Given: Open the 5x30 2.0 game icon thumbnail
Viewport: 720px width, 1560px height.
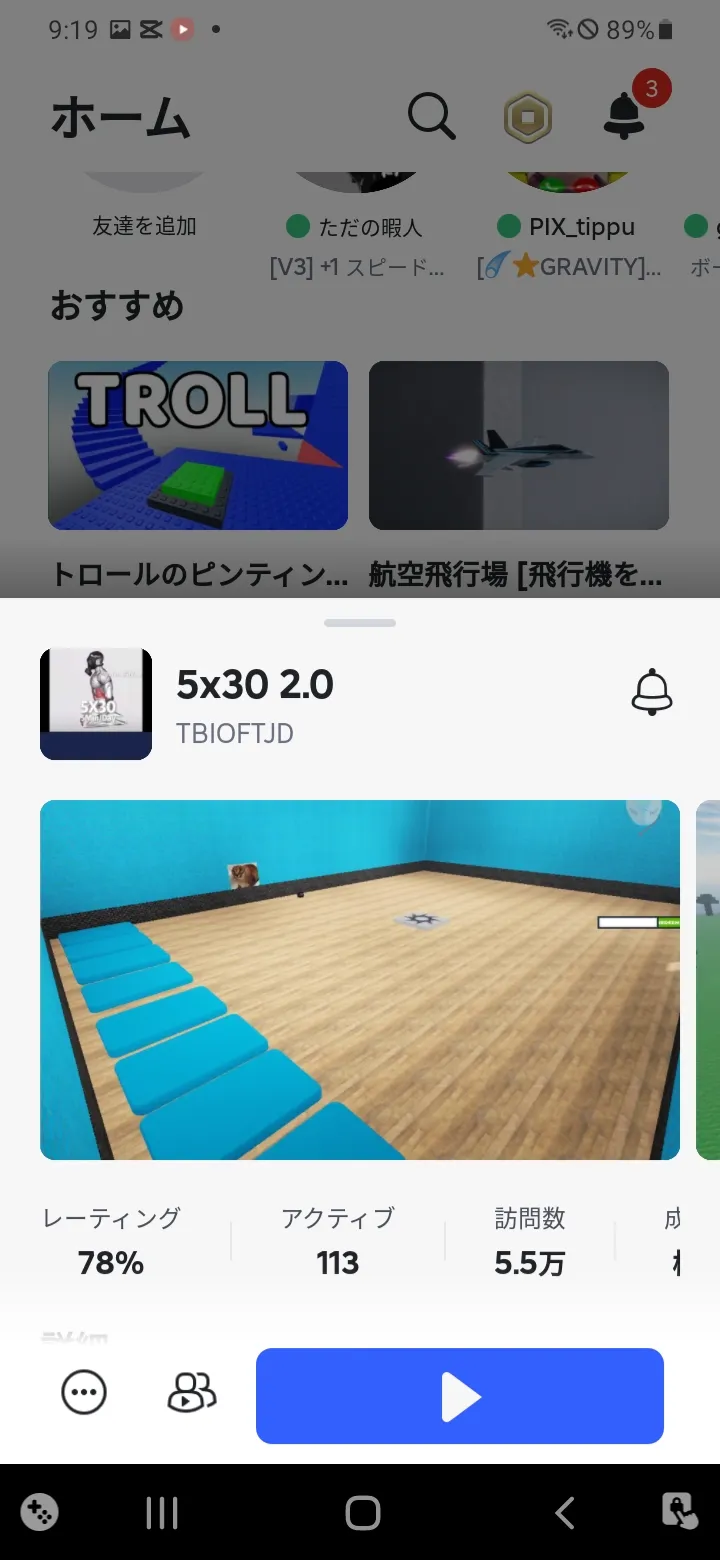Looking at the screenshot, I should tap(96, 704).
